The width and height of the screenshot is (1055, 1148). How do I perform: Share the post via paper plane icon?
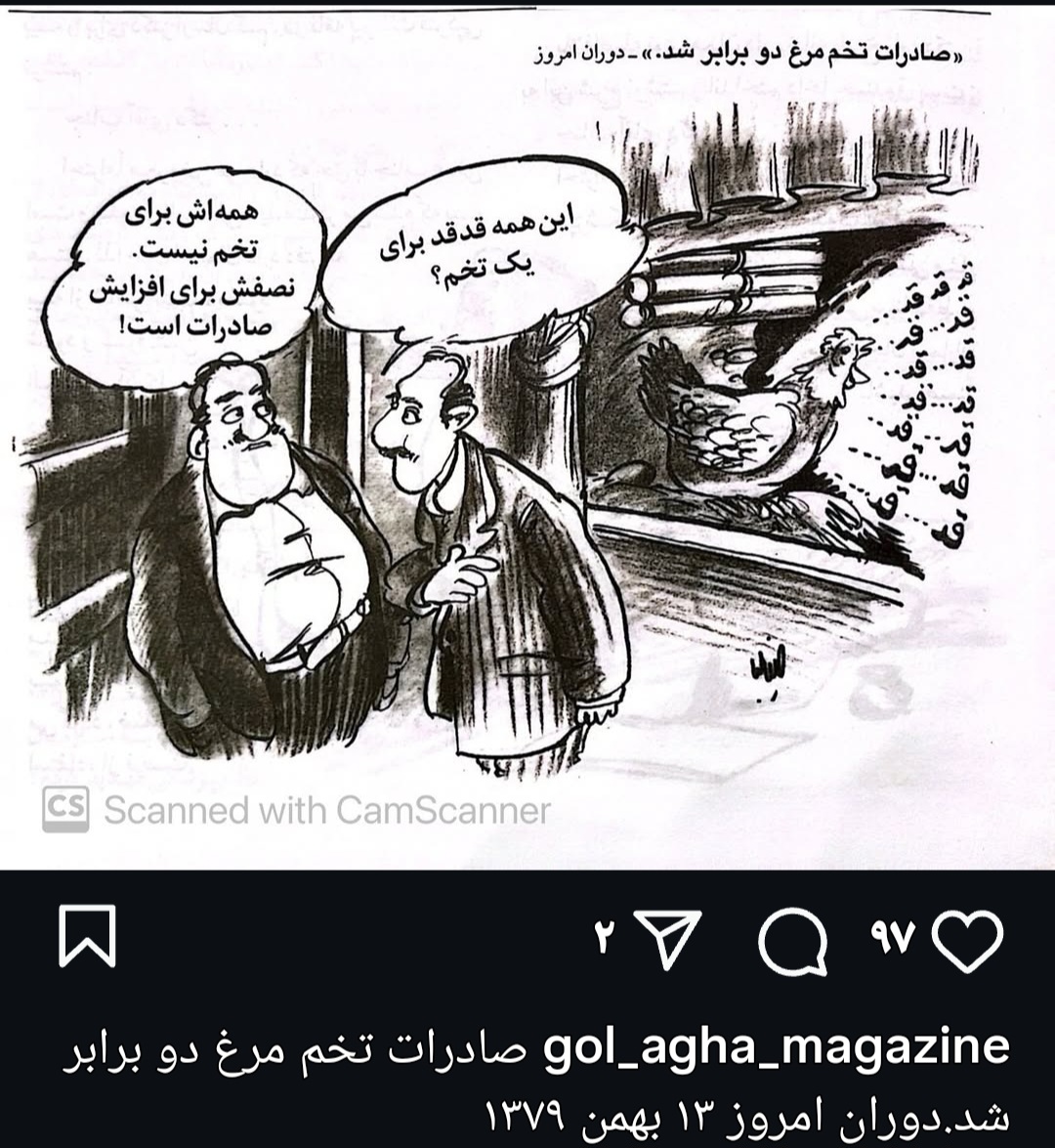[666, 941]
